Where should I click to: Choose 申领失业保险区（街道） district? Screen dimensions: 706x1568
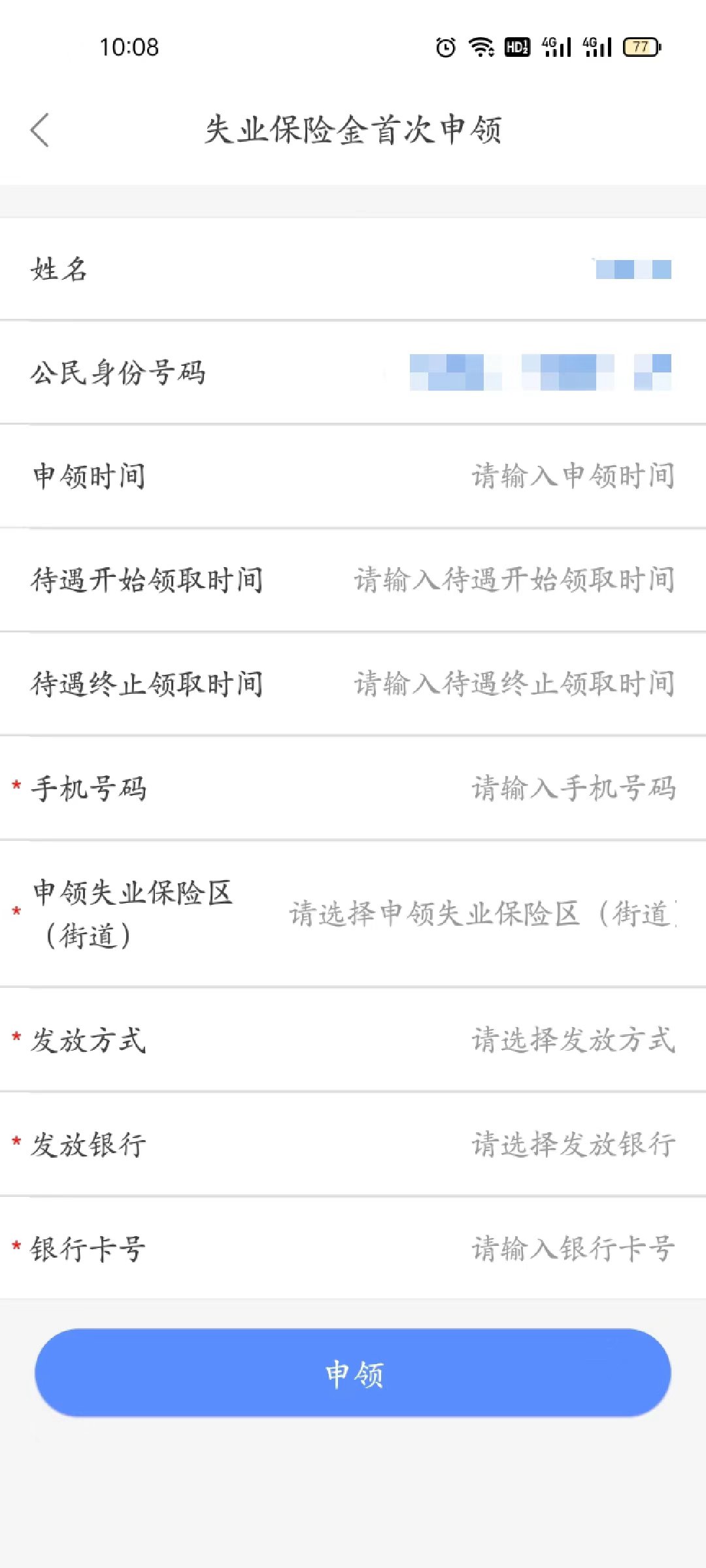tap(482, 913)
